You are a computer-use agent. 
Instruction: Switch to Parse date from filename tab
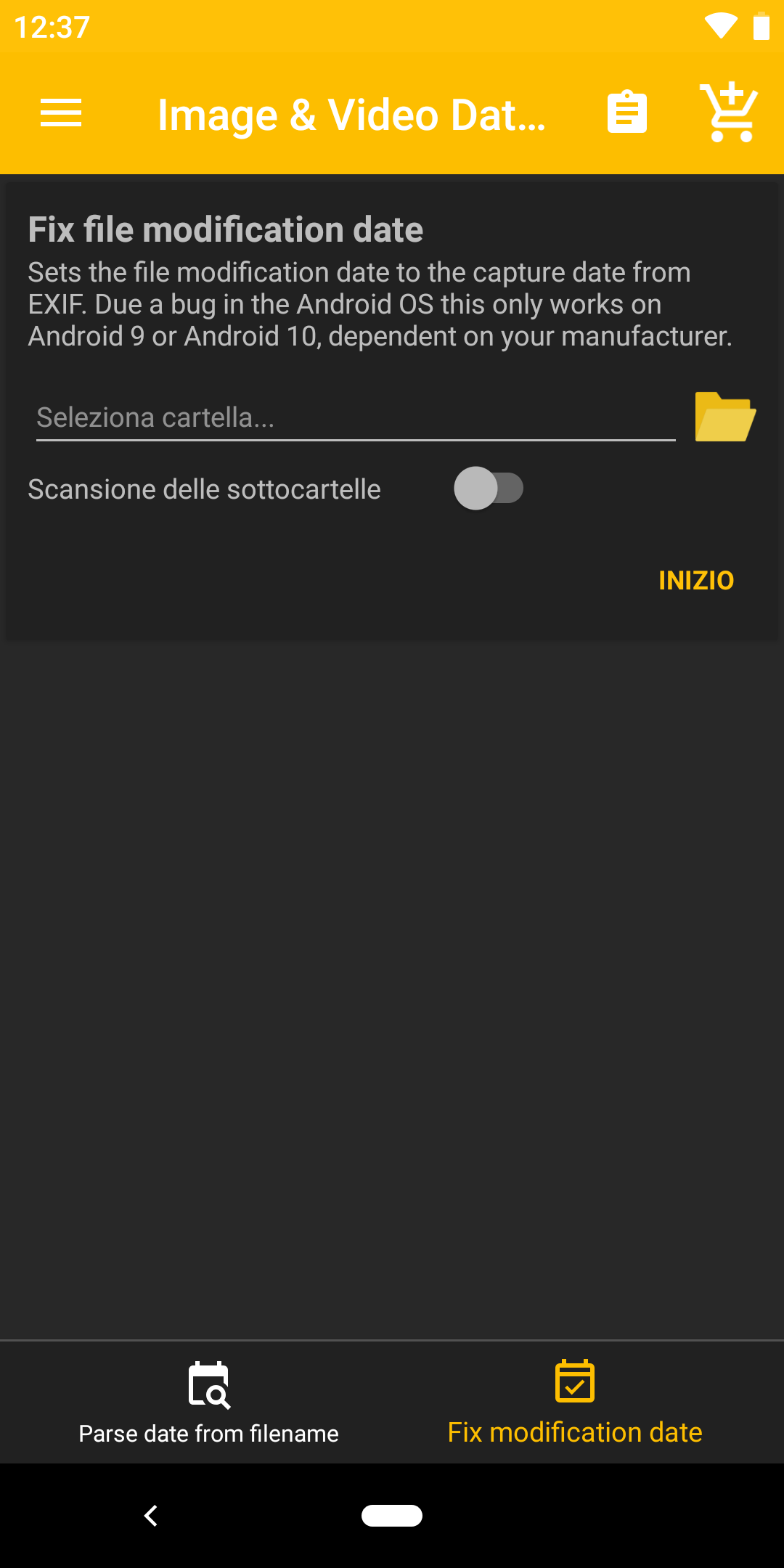click(x=208, y=1402)
